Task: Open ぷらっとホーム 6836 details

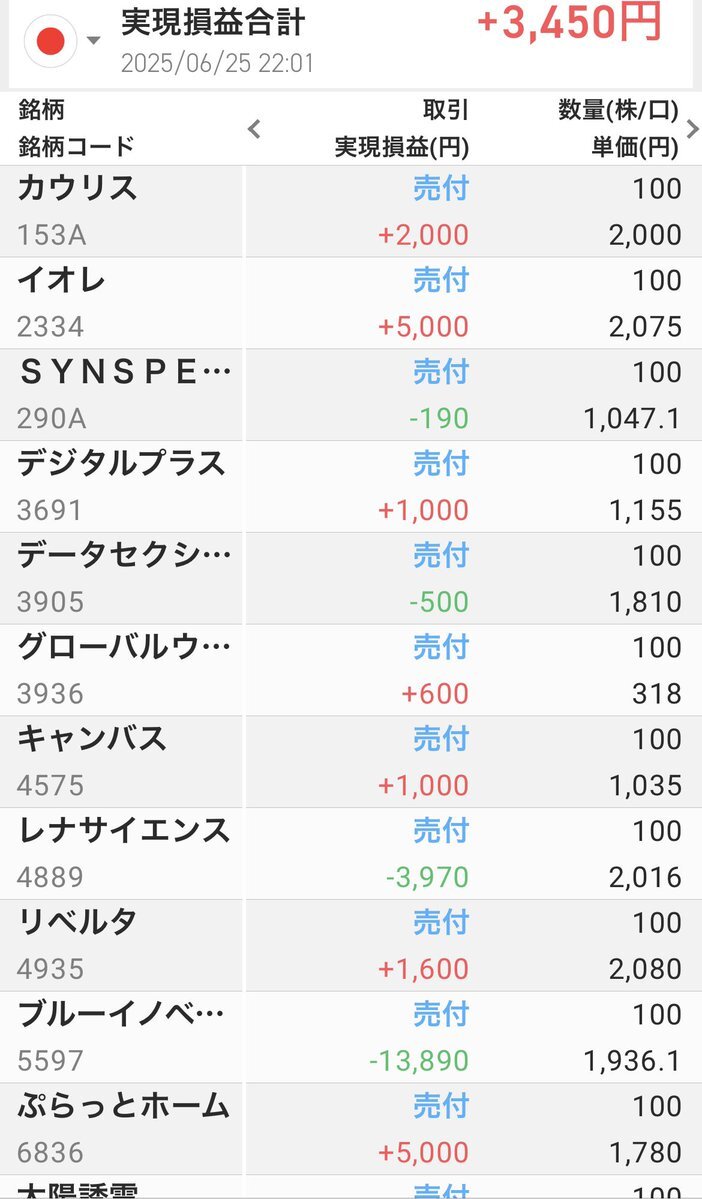Action: coord(351,1129)
